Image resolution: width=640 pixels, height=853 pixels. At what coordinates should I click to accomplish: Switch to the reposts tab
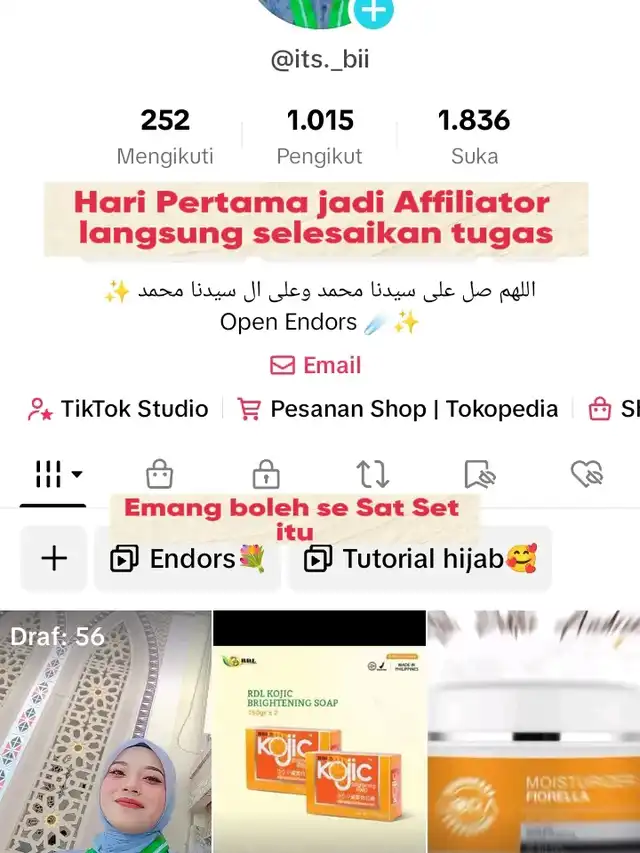[x=372, y=474]
